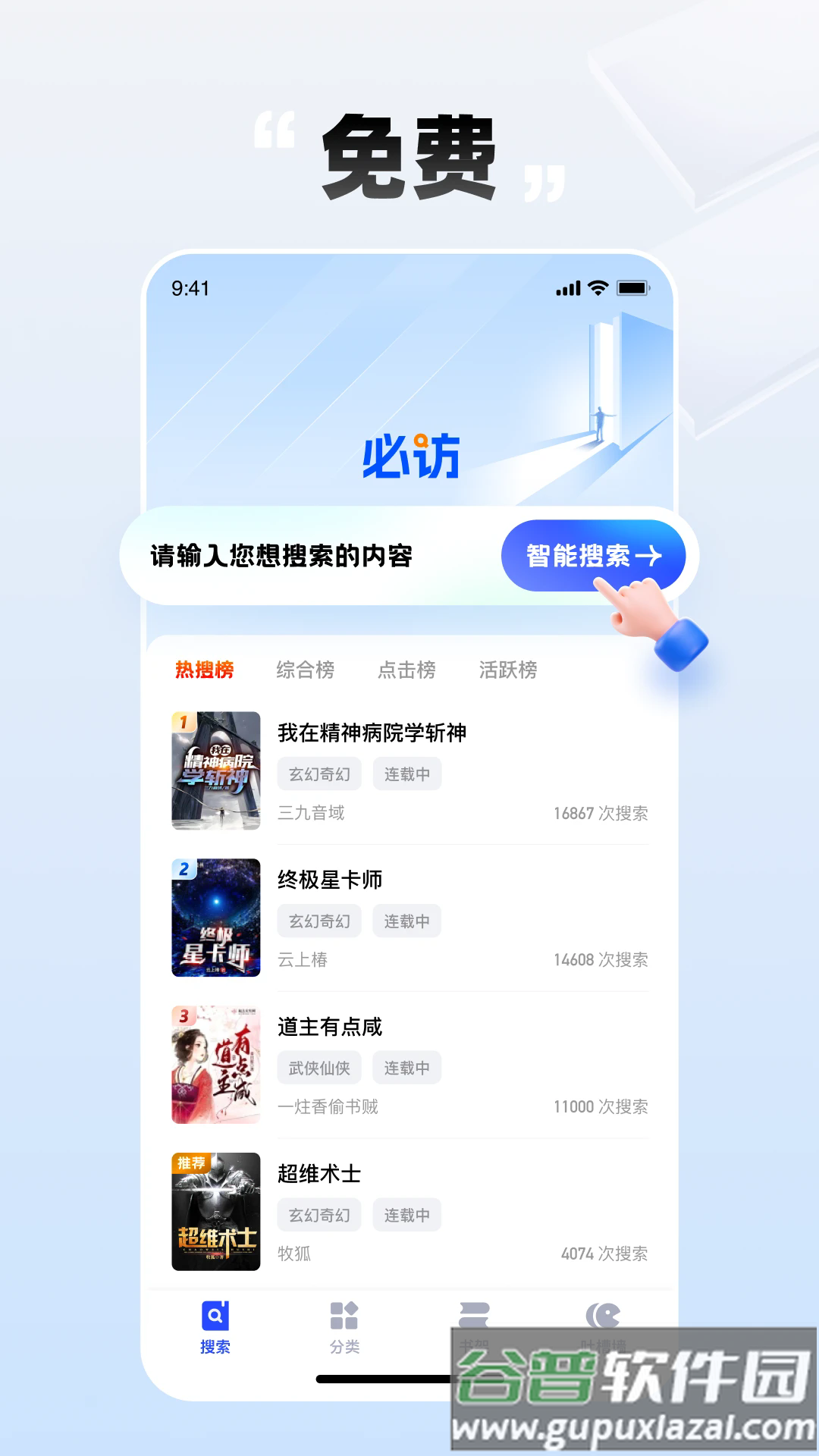Switch to the 综合榜 tab
The image size is (819, 1456).
[306, 670]
